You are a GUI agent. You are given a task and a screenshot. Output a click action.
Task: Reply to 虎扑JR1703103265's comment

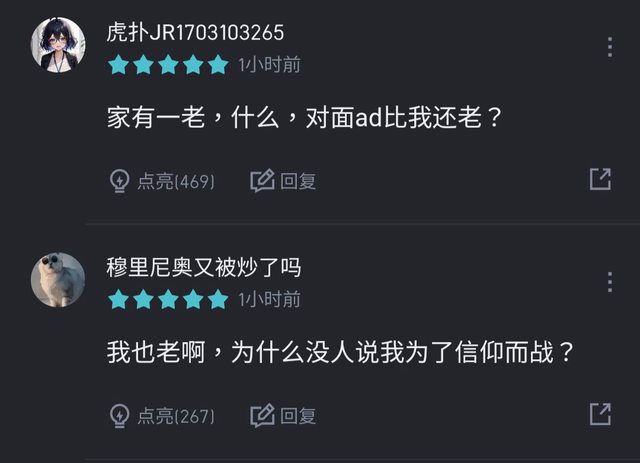point(283,181)
